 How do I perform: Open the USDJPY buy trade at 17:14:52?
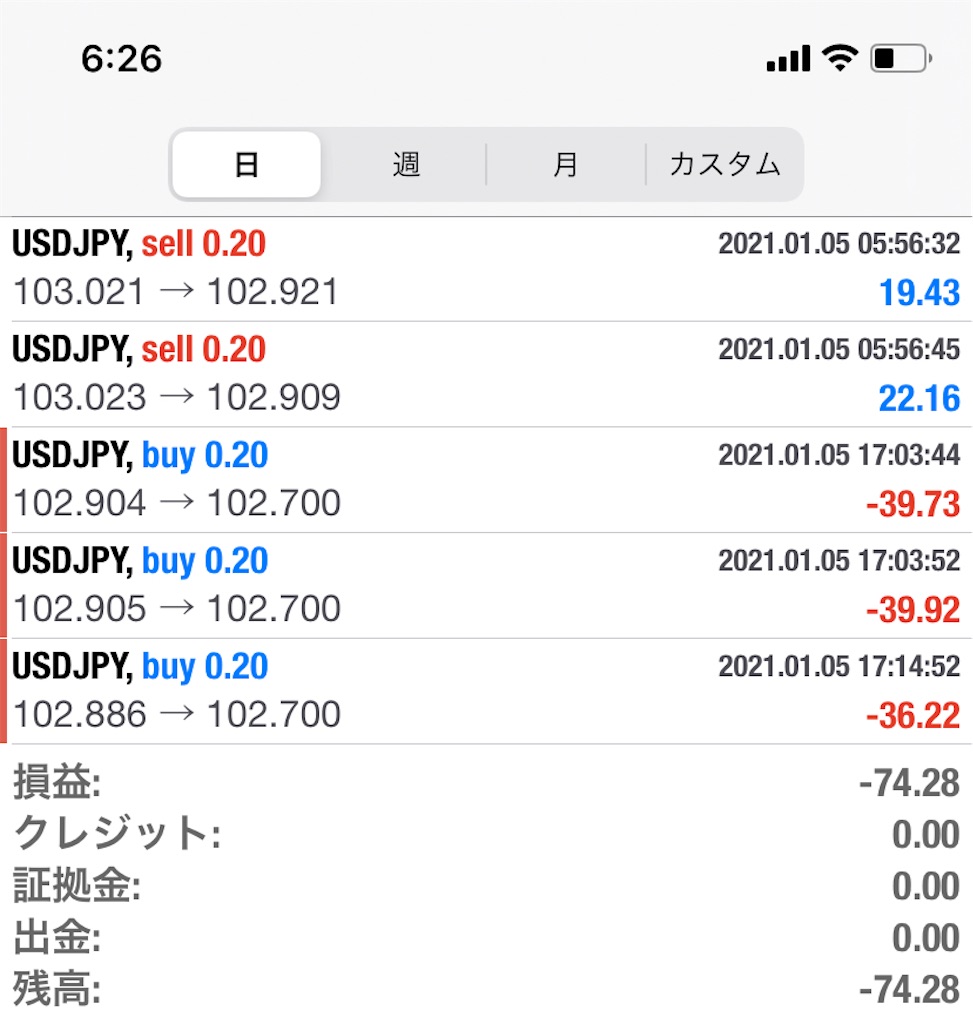(486, 691)
